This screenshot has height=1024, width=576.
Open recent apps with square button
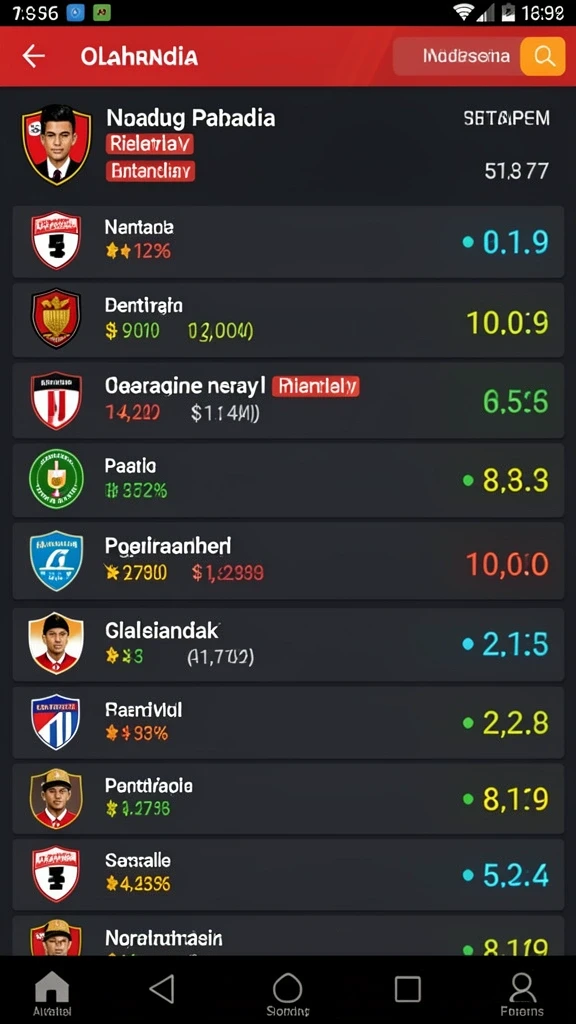pos(408,989)
